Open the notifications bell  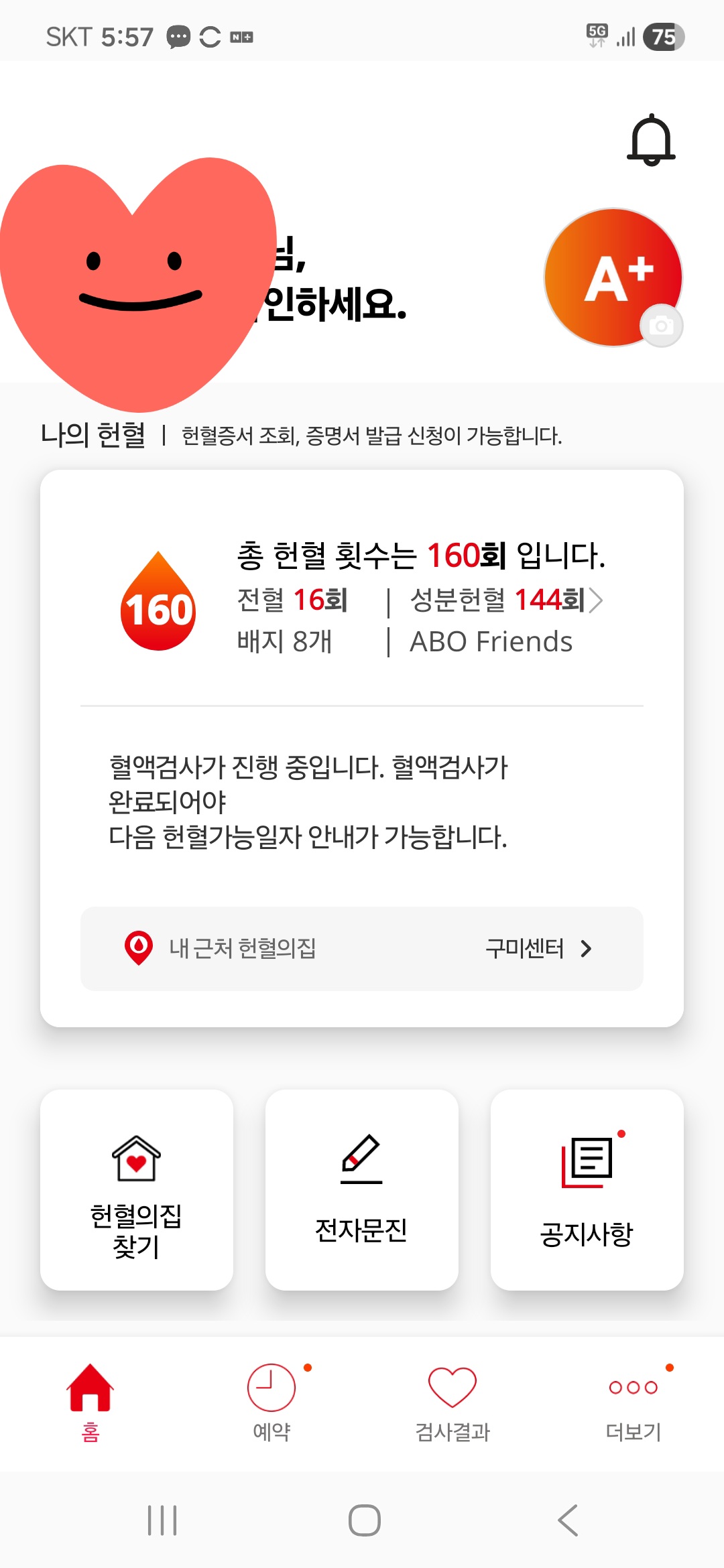click(651, 139)
